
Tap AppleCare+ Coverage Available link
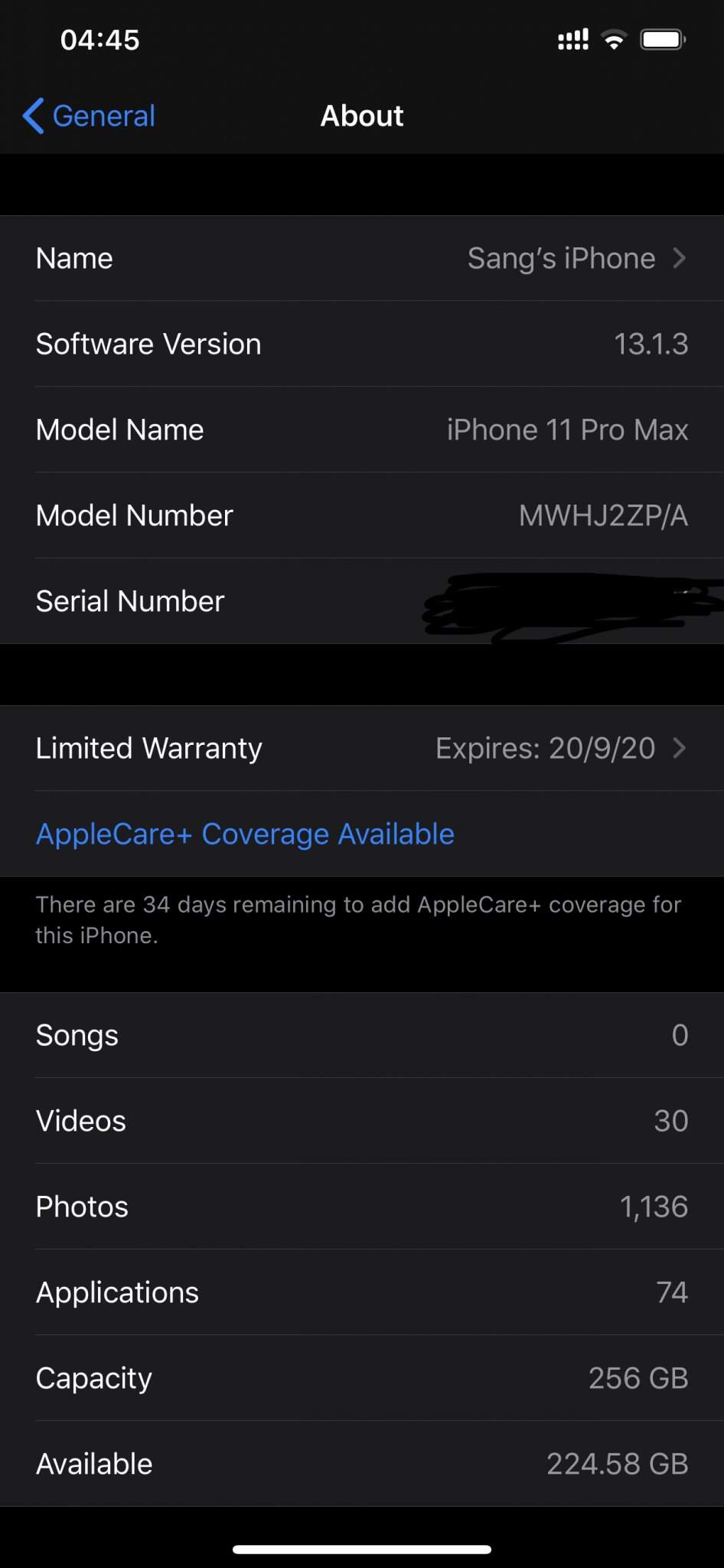pyautogui.click(x=245, y=834)
